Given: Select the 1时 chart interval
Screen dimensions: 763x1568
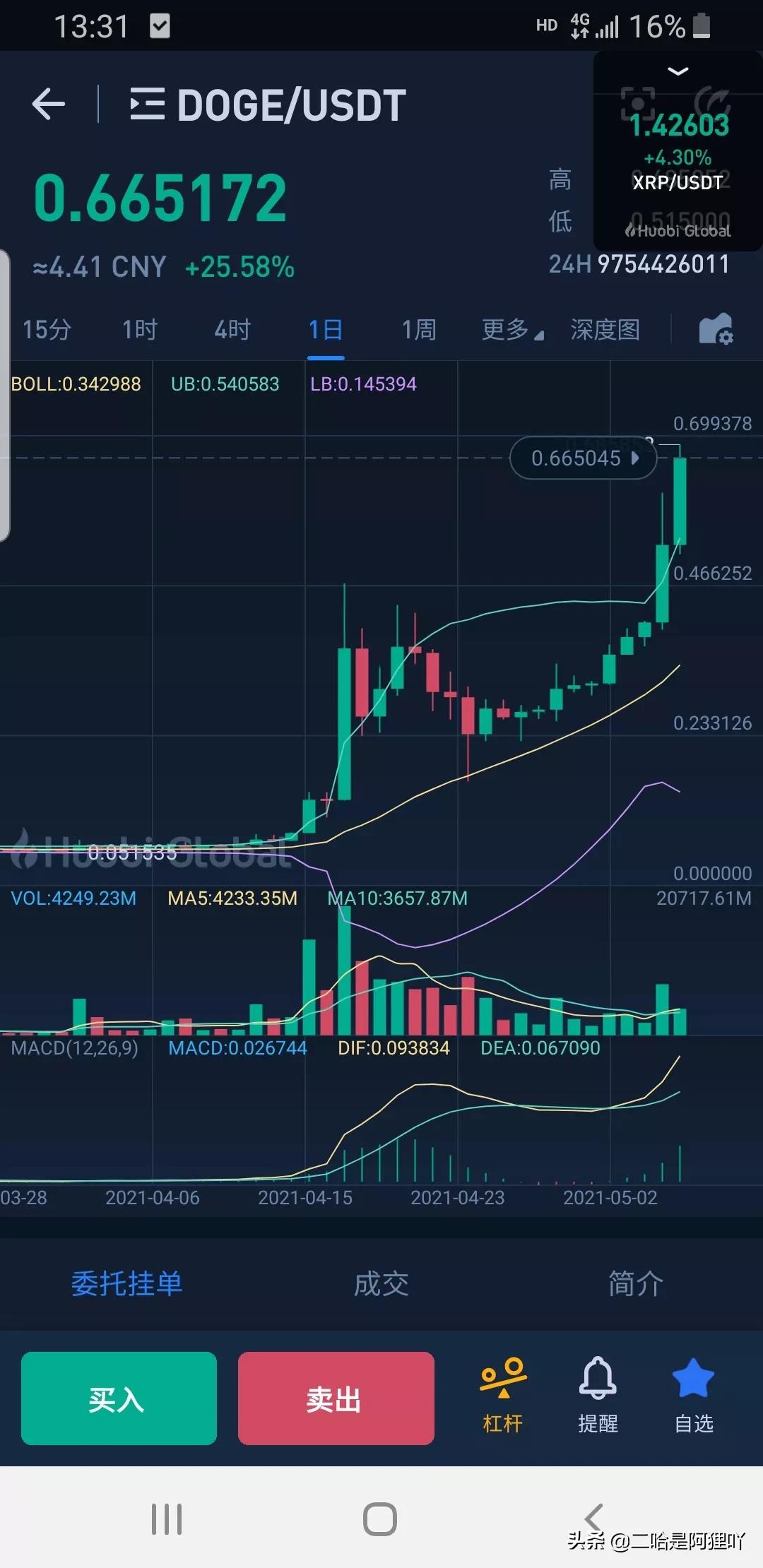Looking at the screenshot, I should click(139, 330).
